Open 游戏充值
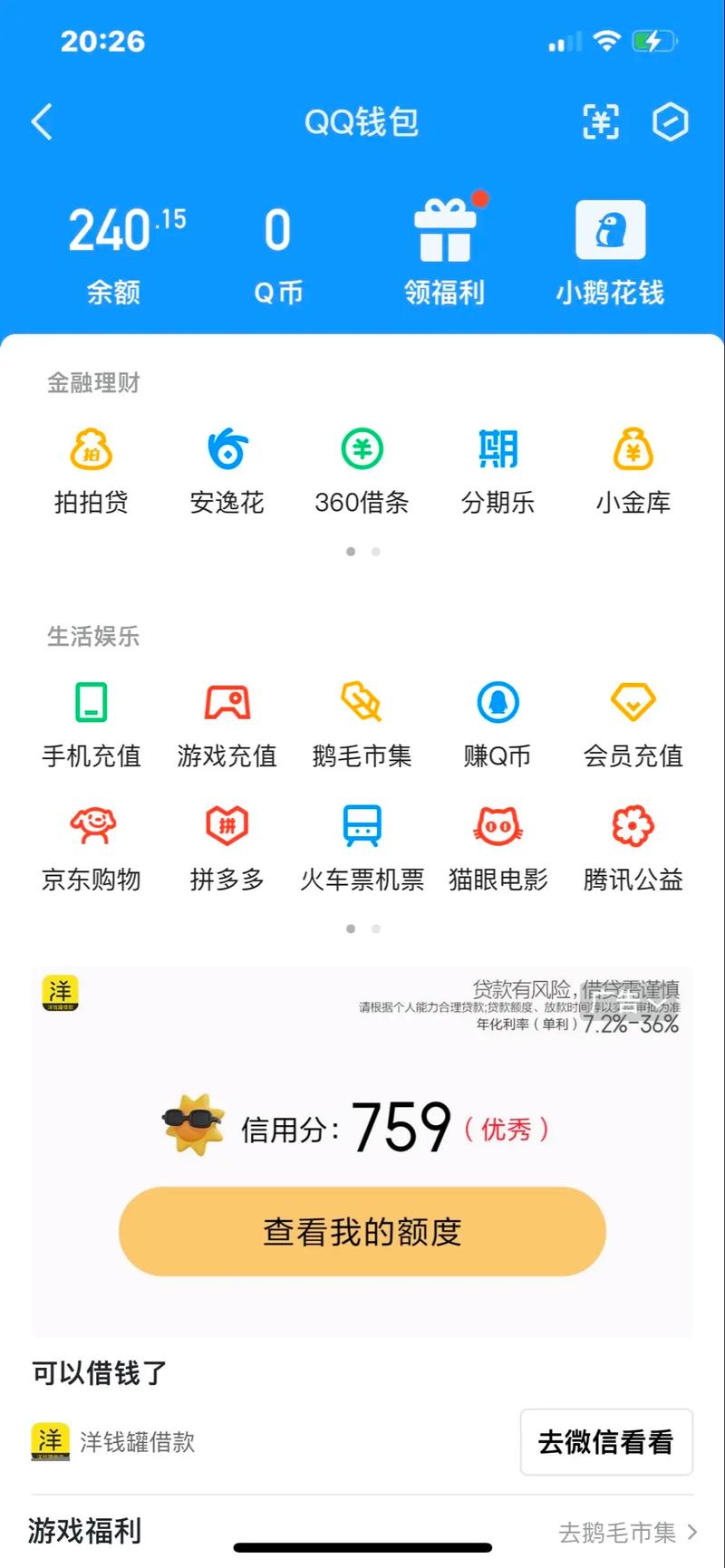The image size is (725, 1568). tap(227, 725)
